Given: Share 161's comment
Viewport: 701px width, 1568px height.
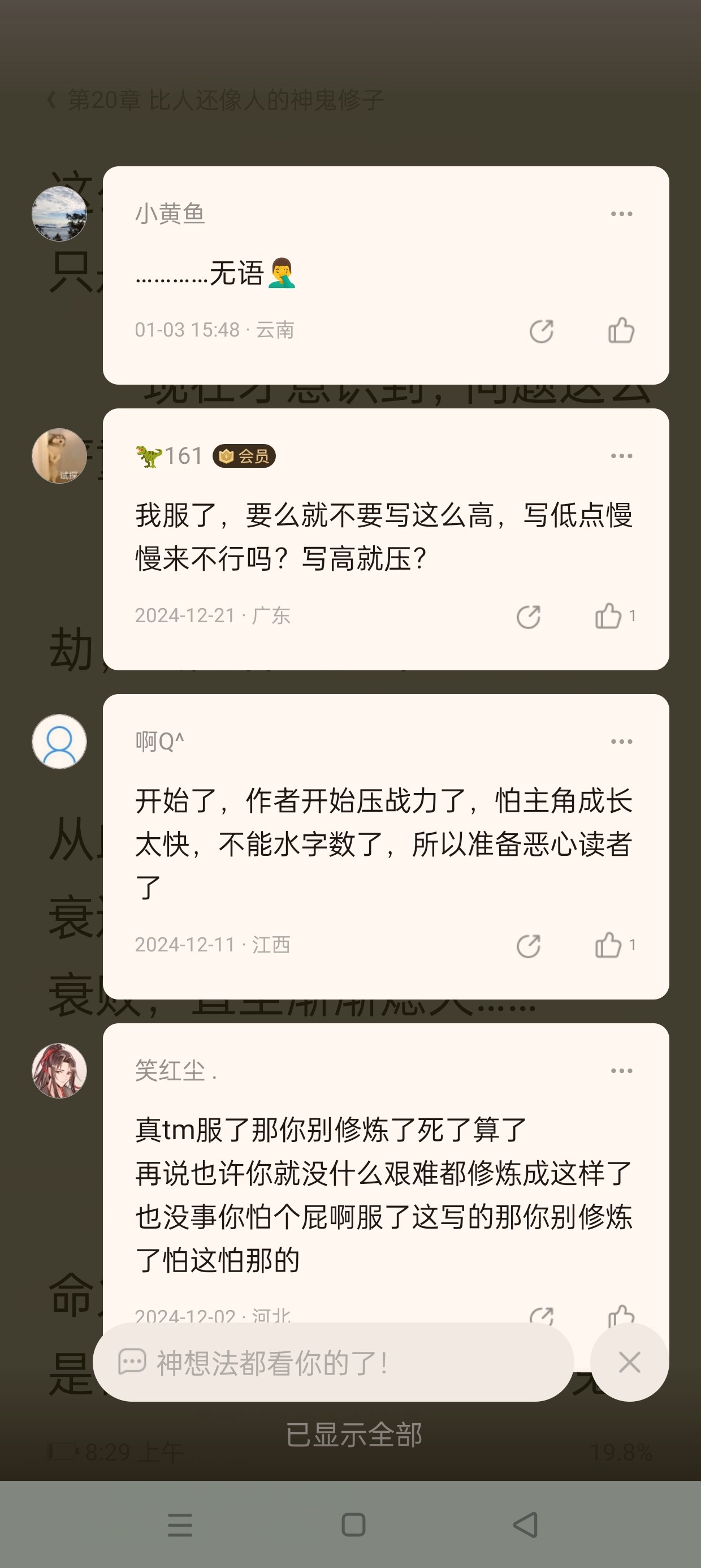Looking at the screenshot, I should 528,617.
